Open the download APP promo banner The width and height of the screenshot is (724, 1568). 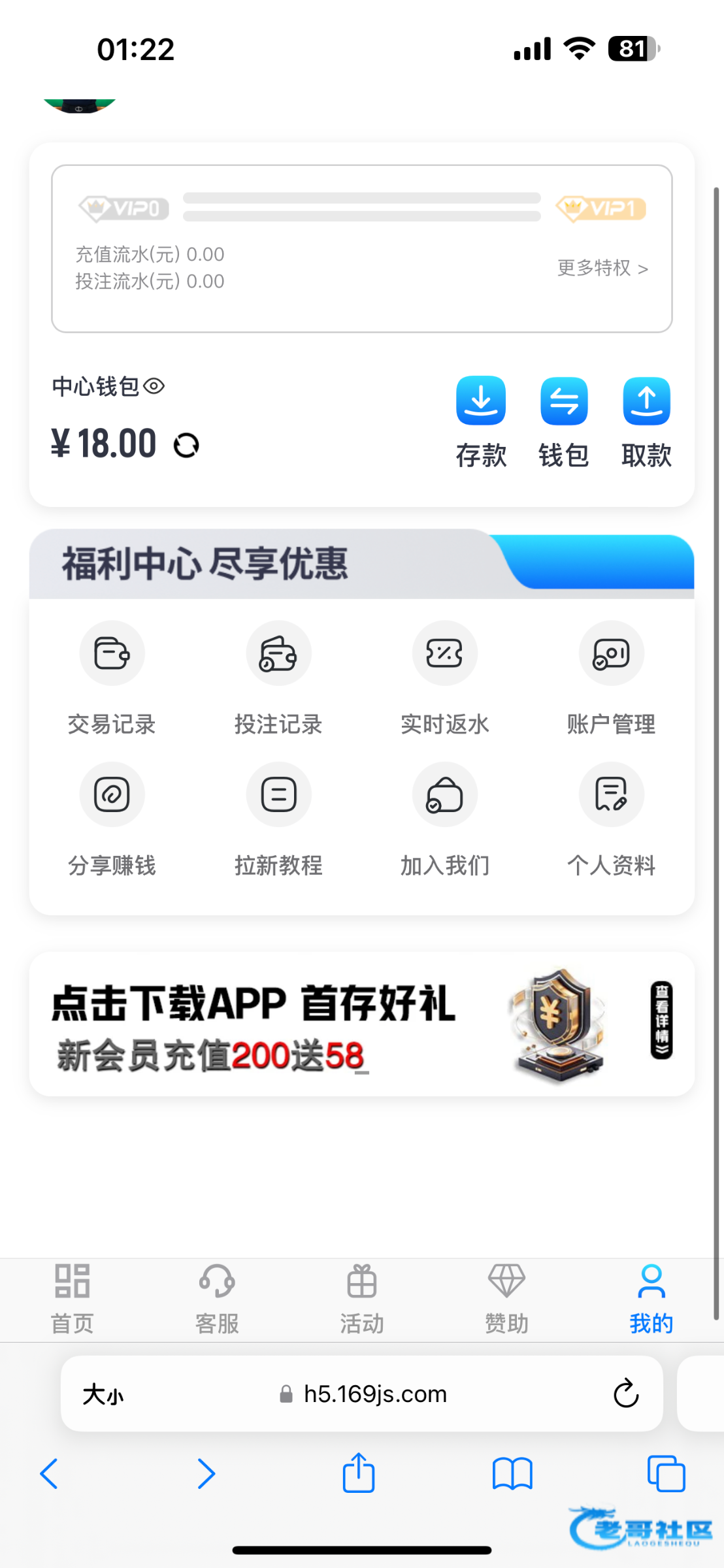click(x=361, y=1024)
